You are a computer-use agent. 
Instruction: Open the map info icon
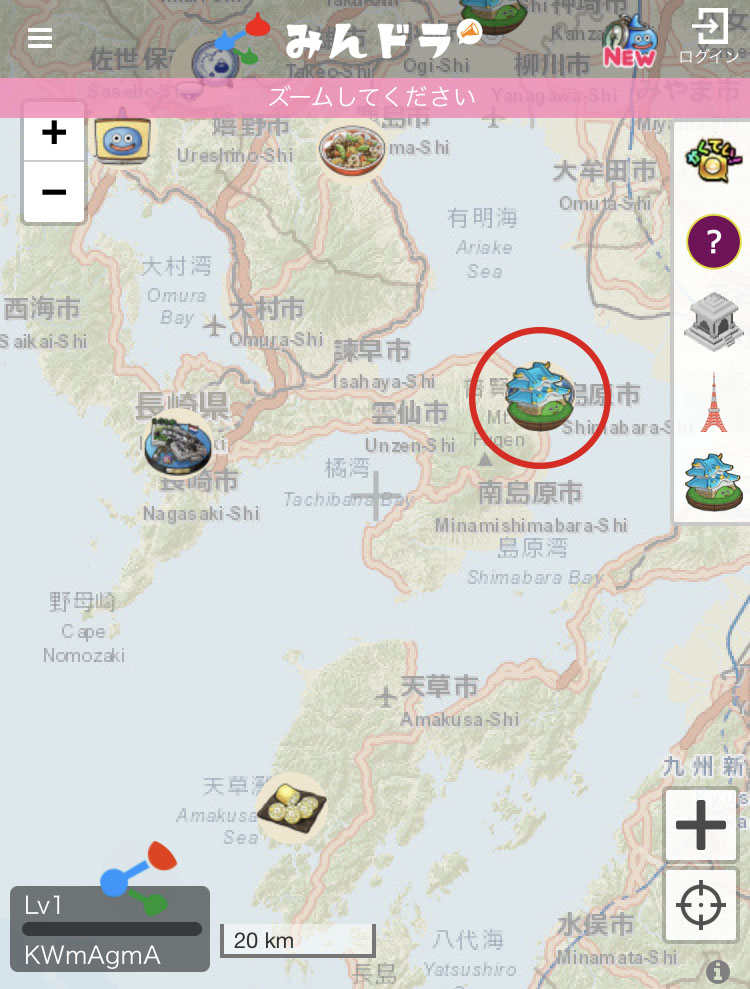tap(717, 970)
